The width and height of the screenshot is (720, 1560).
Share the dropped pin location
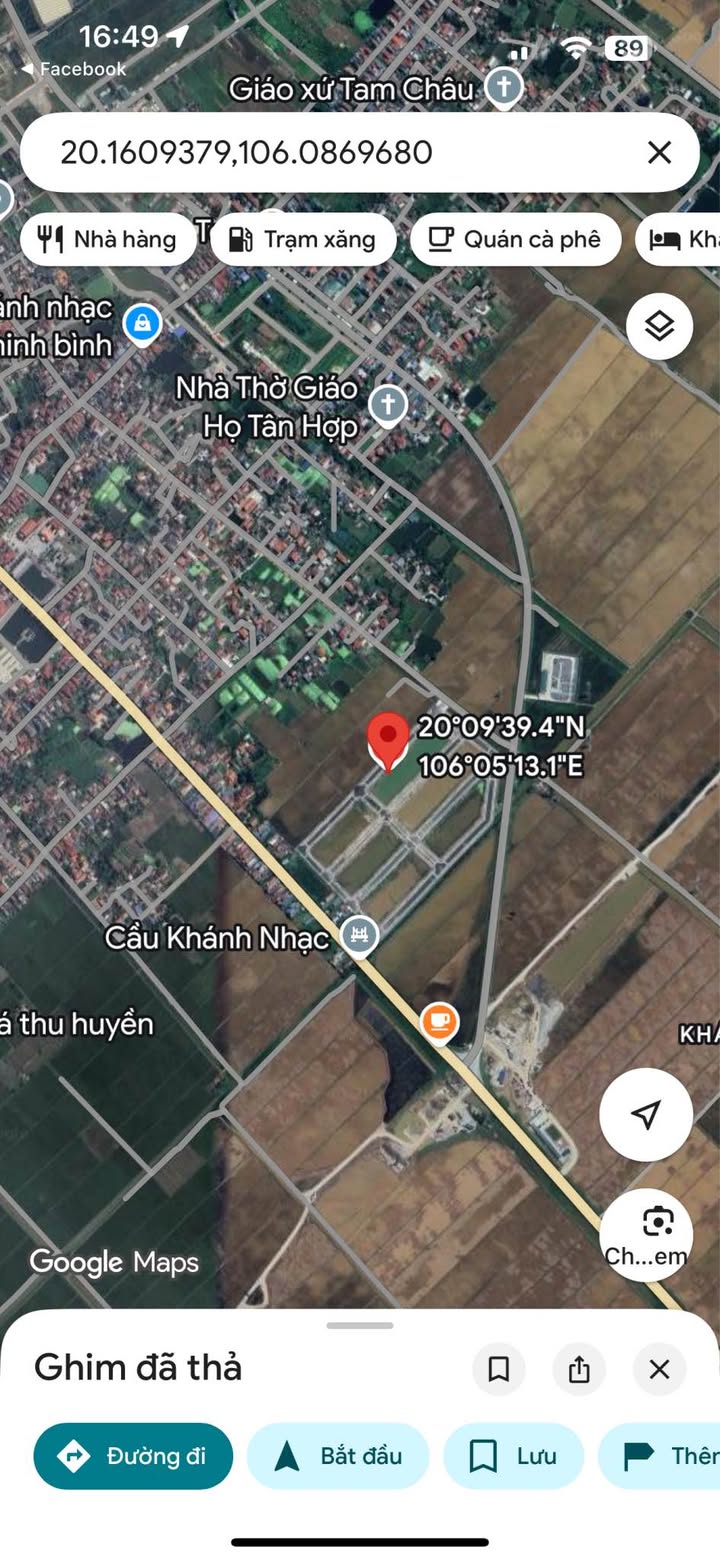coord(579,1369)
